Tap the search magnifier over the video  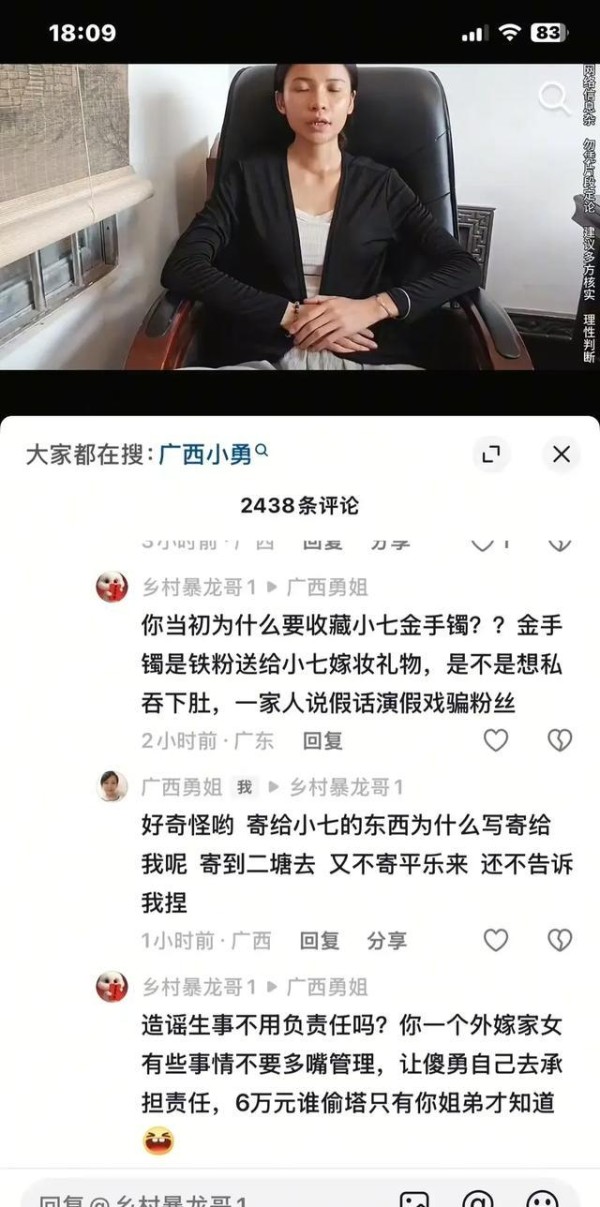point(553,98)
